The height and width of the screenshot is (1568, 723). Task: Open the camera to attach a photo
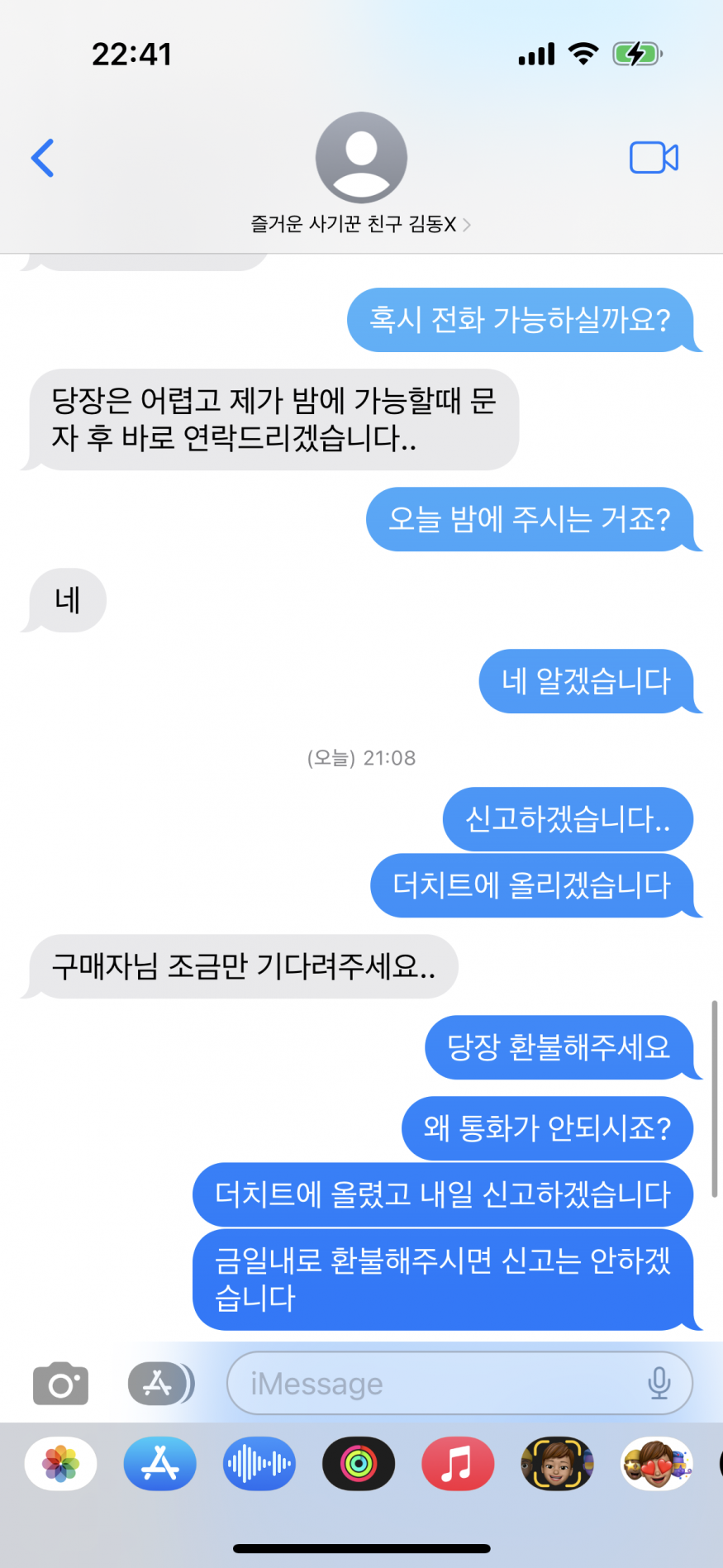[60, 1383]
